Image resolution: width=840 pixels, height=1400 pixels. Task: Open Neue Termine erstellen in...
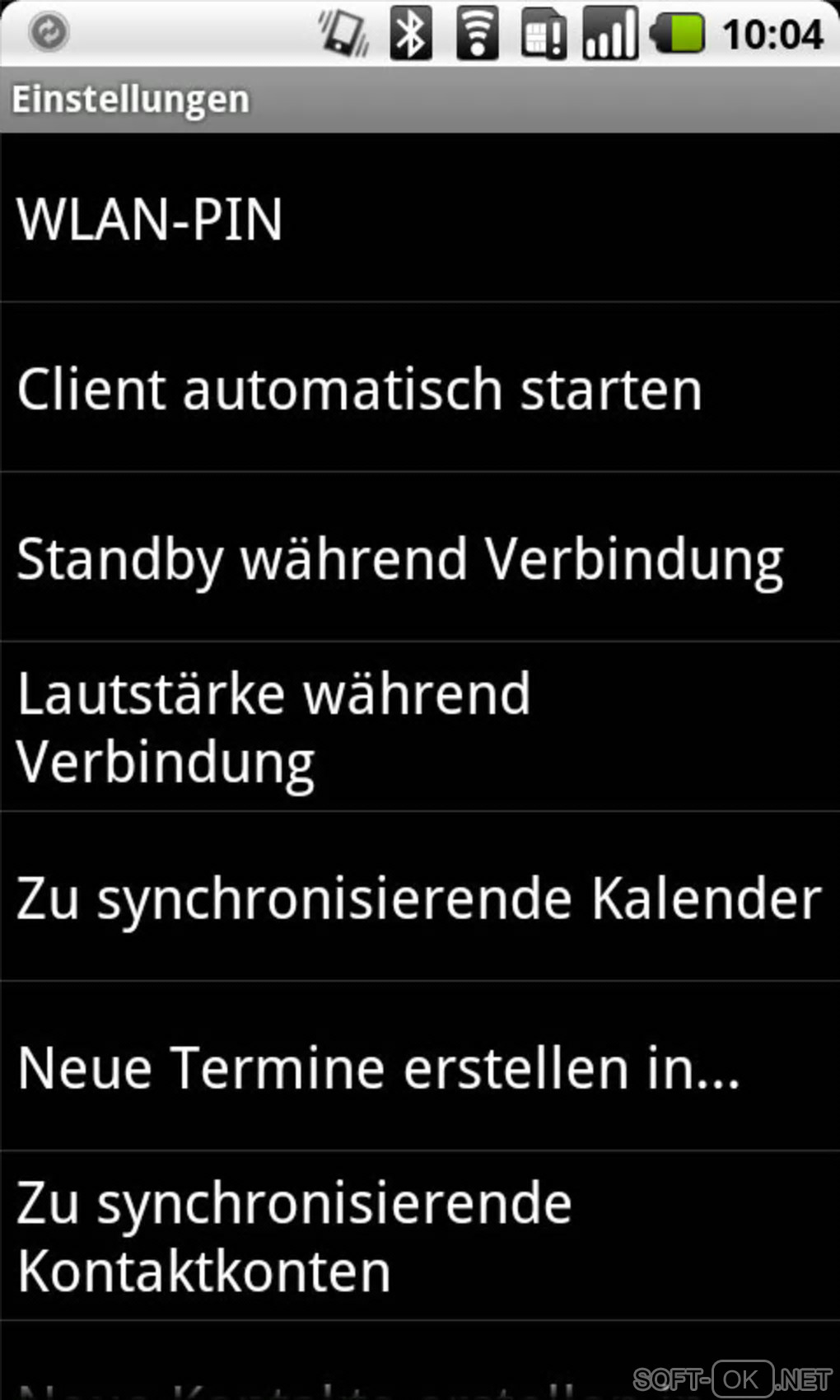tap(420, 1067)
